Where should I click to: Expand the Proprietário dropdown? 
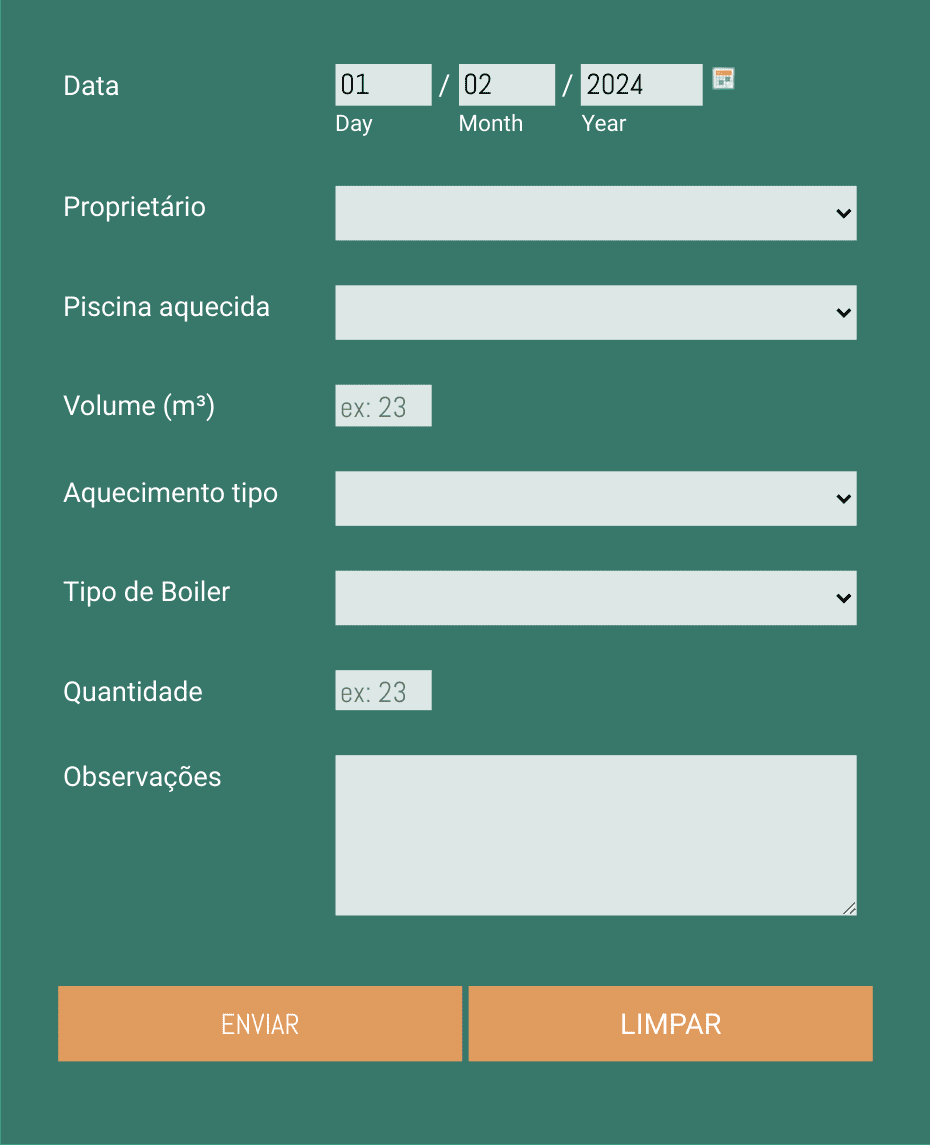[x=595, y=213]
